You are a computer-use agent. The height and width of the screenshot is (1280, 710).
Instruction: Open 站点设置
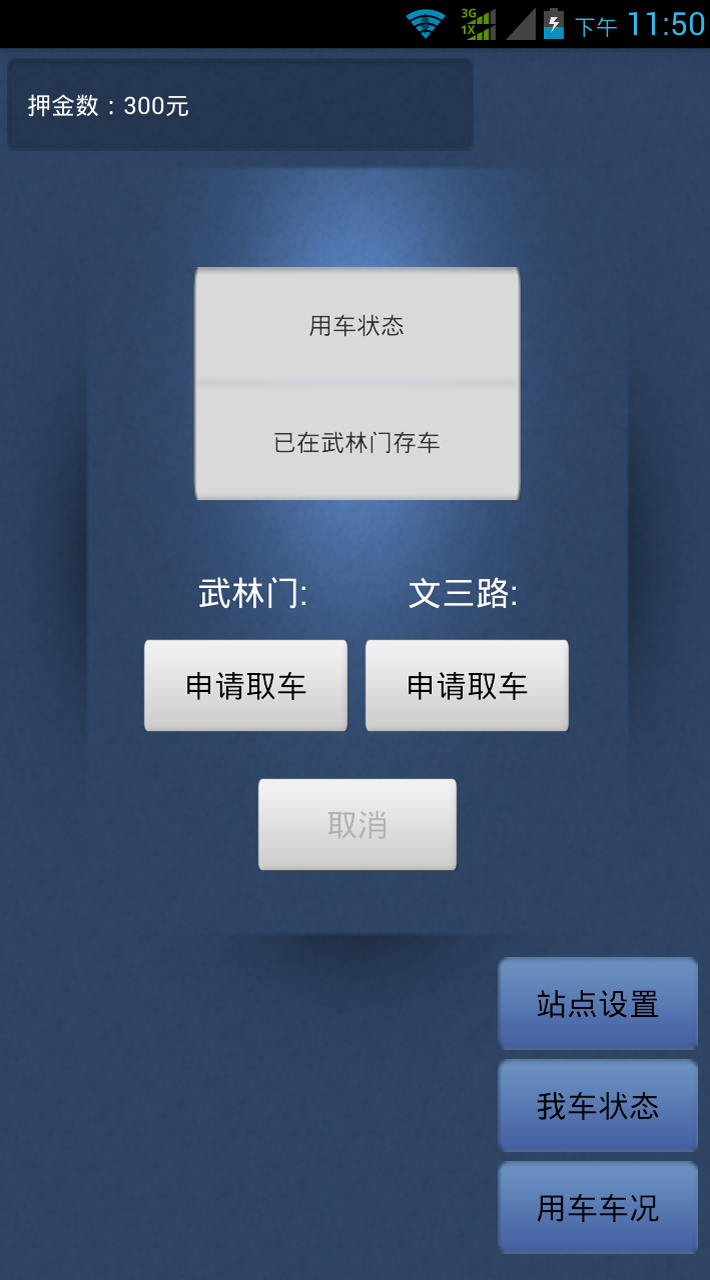(x=598, y=1004)
